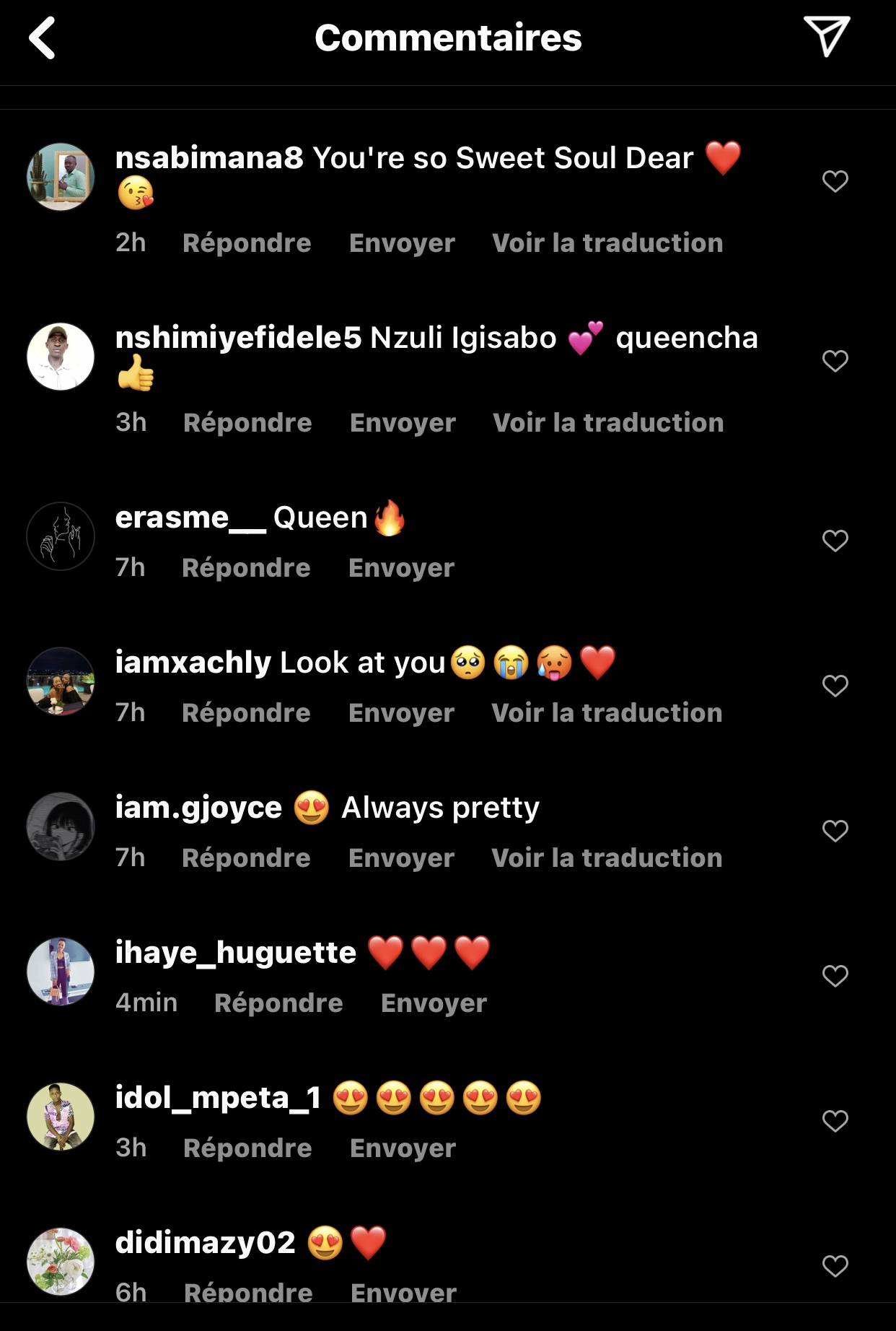
Task: Reply to erasme__'s Queen comment
Action: pyautogui.click(x=246, y=568)
